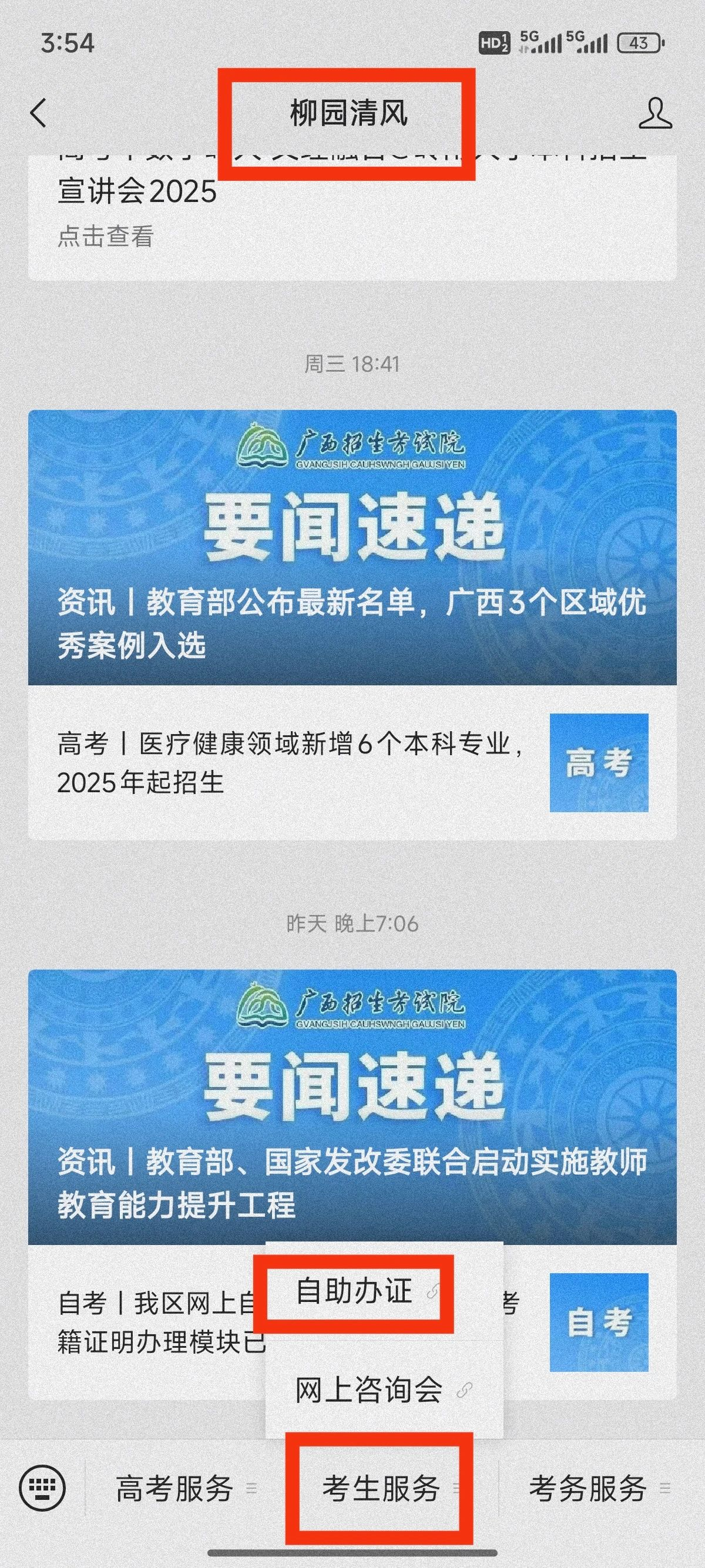Go back using the top-left arrow
Screen dimensions: 705x1568
[x=38, y=113]
